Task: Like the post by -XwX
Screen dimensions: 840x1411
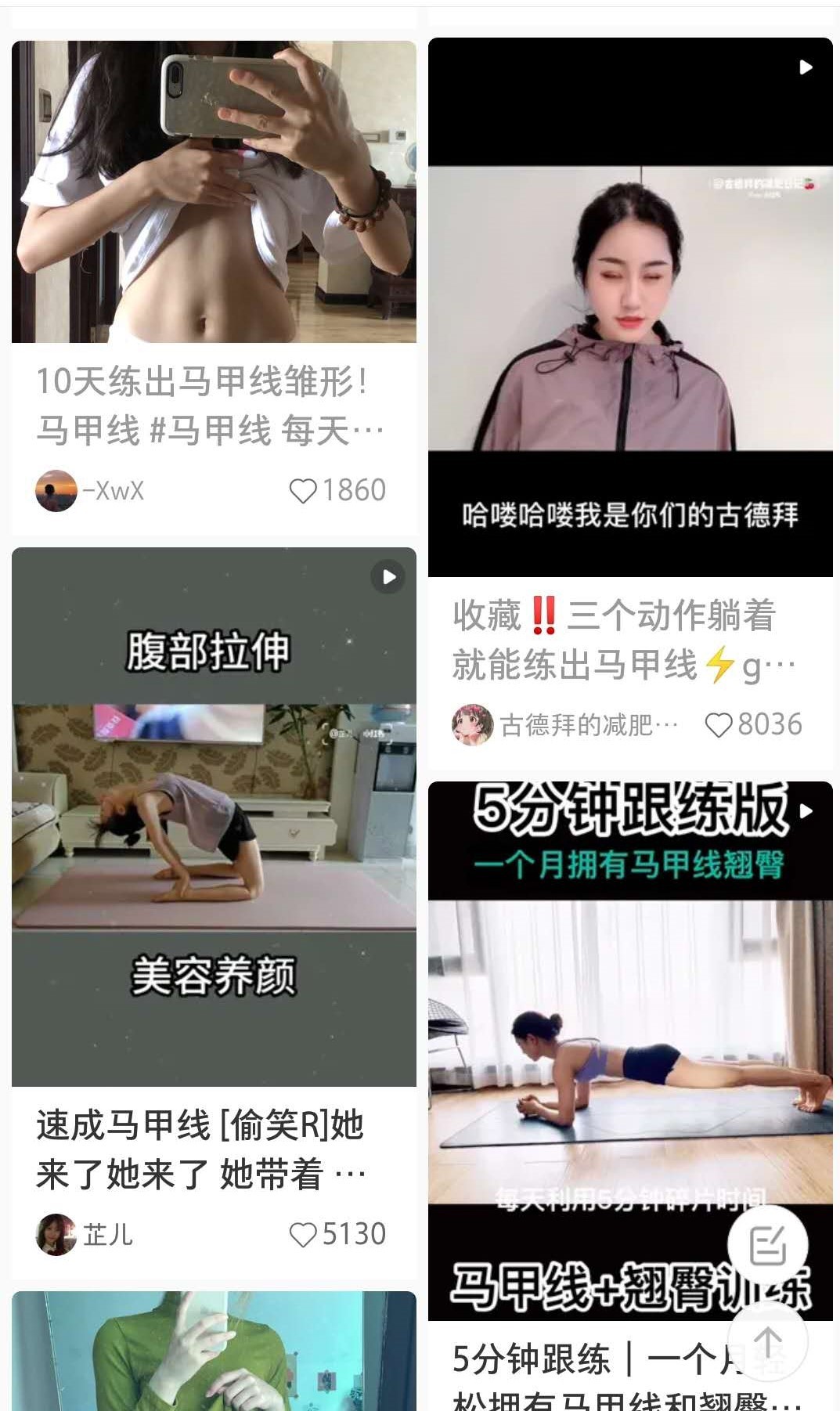Action: tap(303, 491)
